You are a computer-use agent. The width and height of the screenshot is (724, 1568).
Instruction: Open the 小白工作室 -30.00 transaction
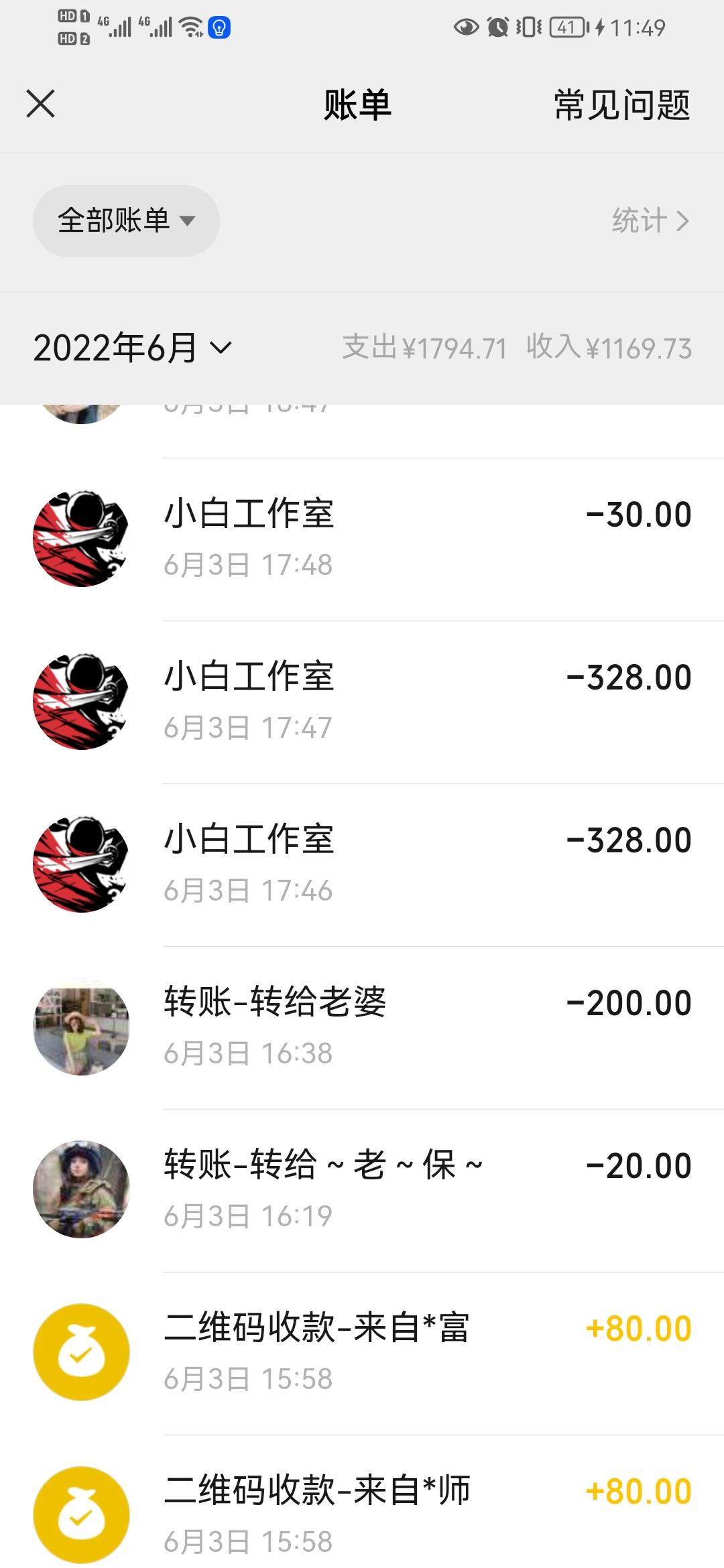point(362,539)
